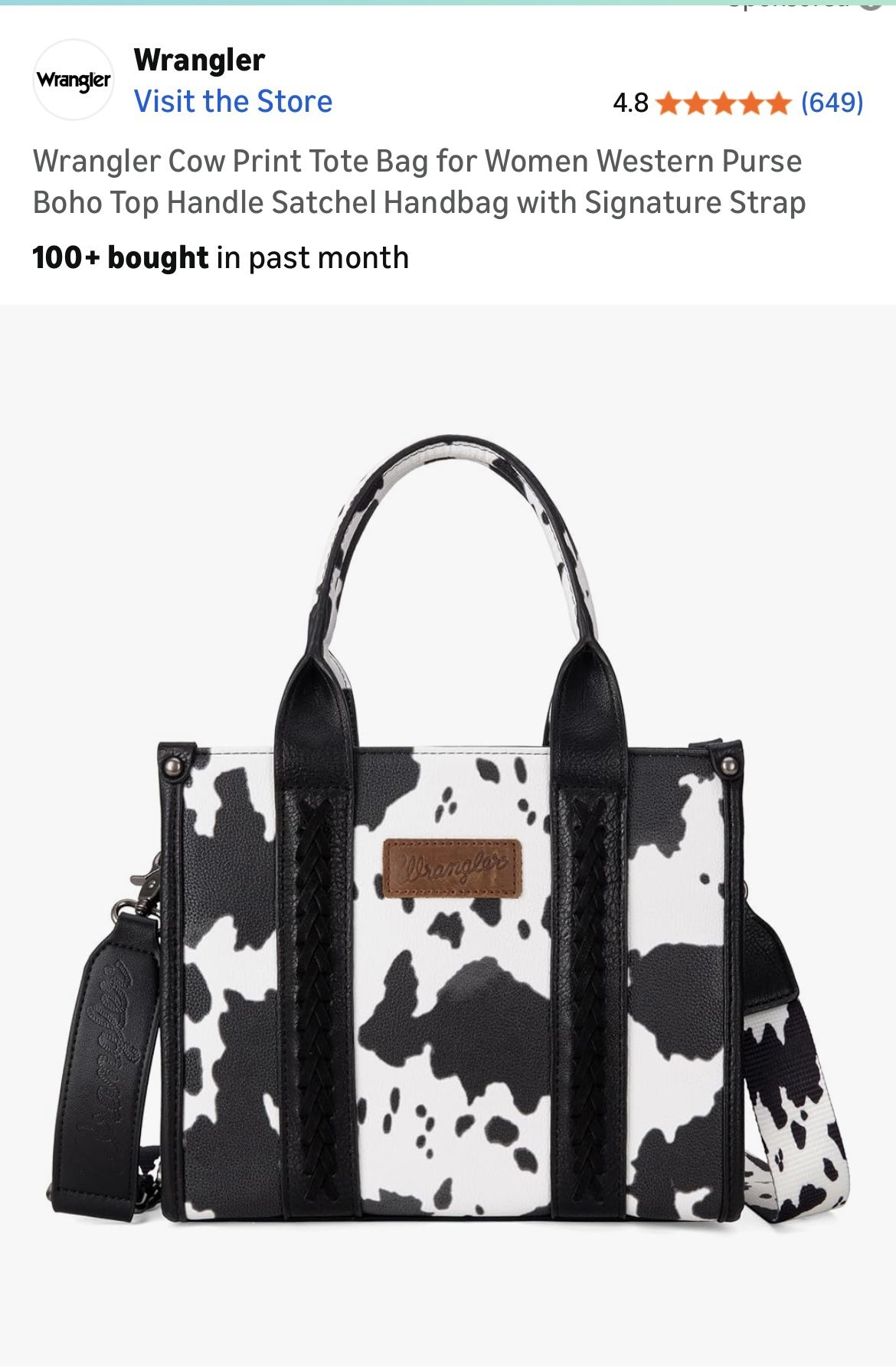Viewport: 896px width, 1368px height.
Task: Open the Visit the Store link
Action: pyautogui.click(x=233, y=101)
